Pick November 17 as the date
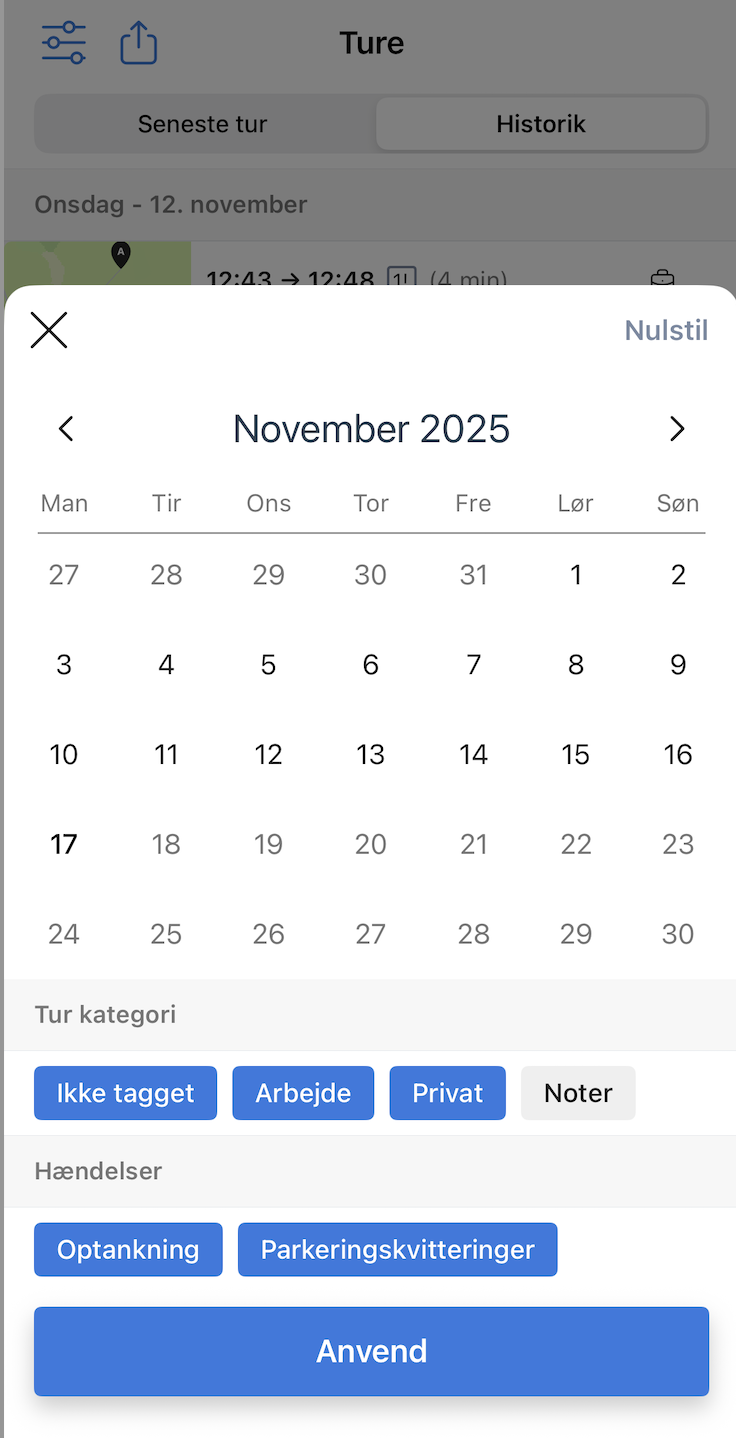Screen dimensions: 736x1438 click(64, 844)
